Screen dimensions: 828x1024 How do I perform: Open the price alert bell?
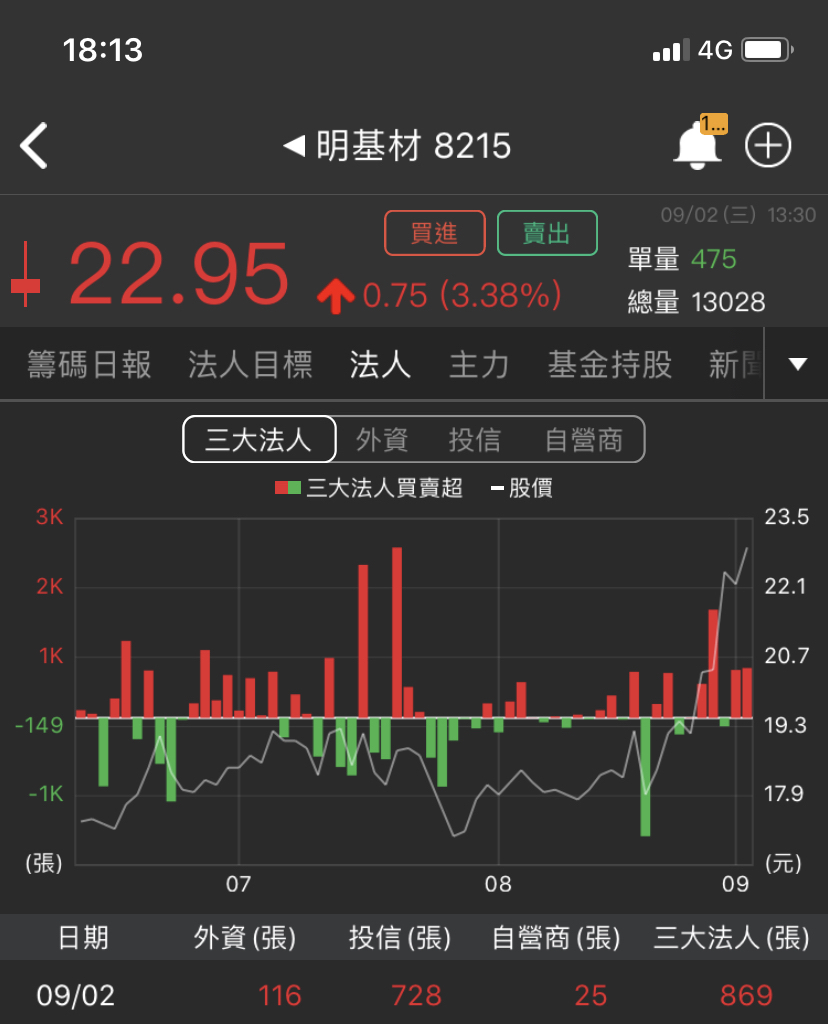pos(697,146)
